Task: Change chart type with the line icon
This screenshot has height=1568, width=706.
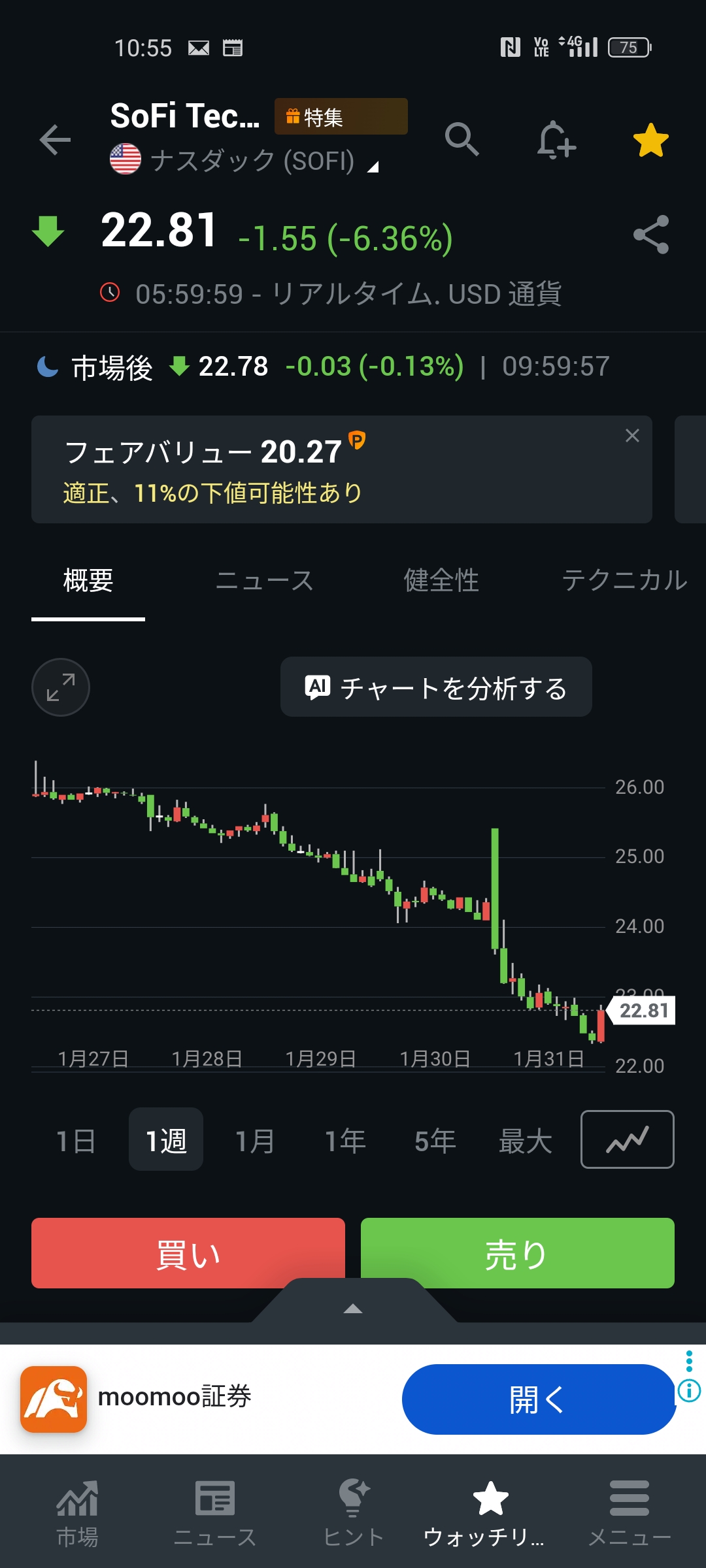Action: 627,1139
